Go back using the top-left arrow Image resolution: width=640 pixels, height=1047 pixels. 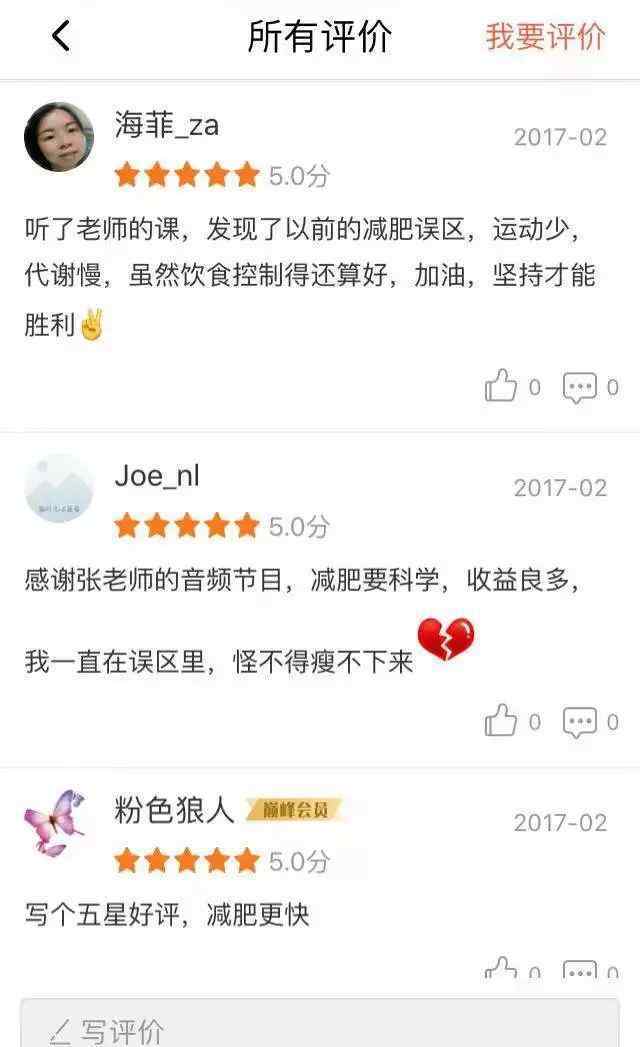coord(61,36)
